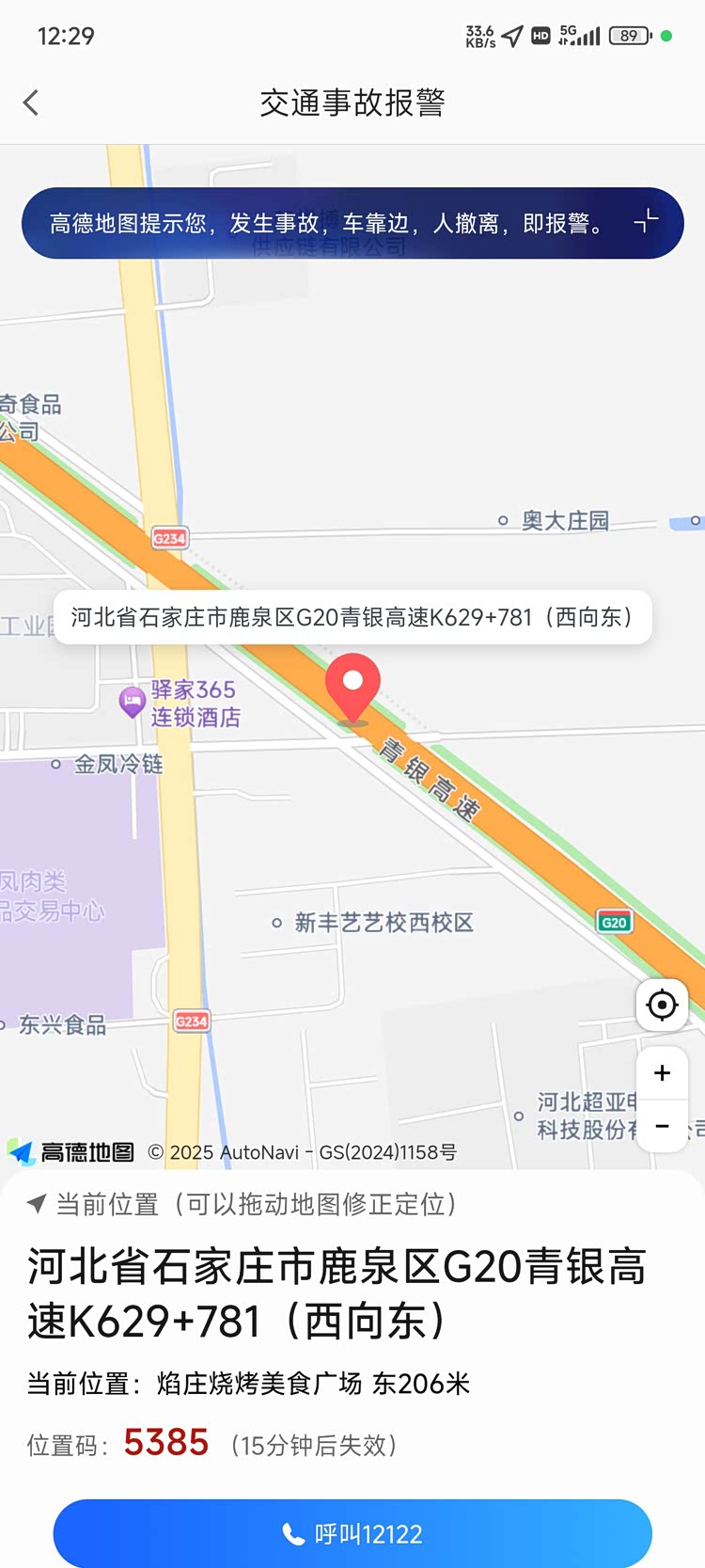705x1568 pixels.
Task: Tap the location code 5385 text
Action: [x=167, y=1442]
